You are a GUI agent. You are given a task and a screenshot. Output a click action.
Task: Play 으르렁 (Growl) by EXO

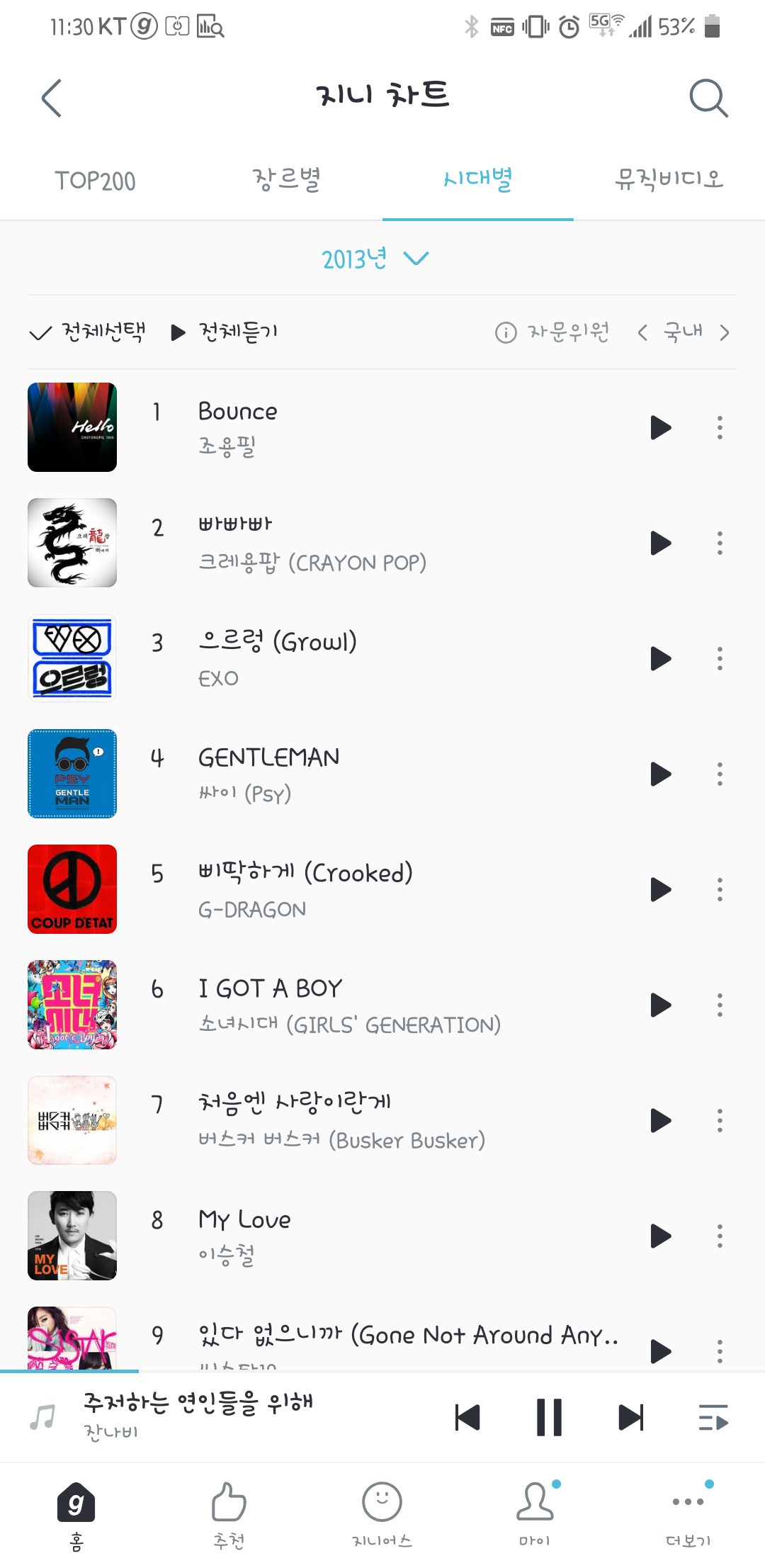click(660, 658)
